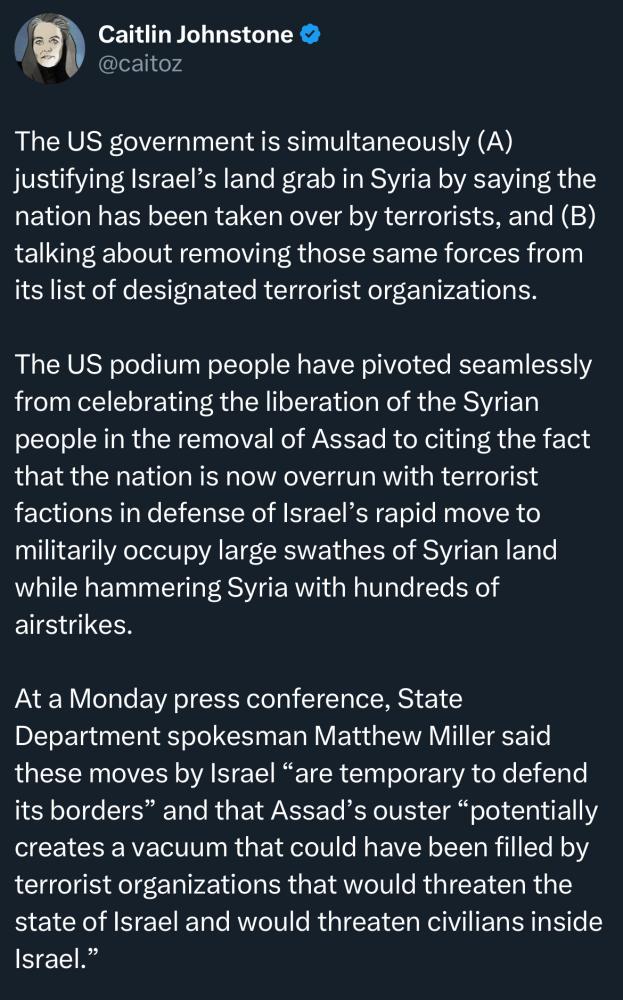Open Caitlin Johnstone's profile picture
This screenshot has width=623, height=1000.
tap(50, 48)
